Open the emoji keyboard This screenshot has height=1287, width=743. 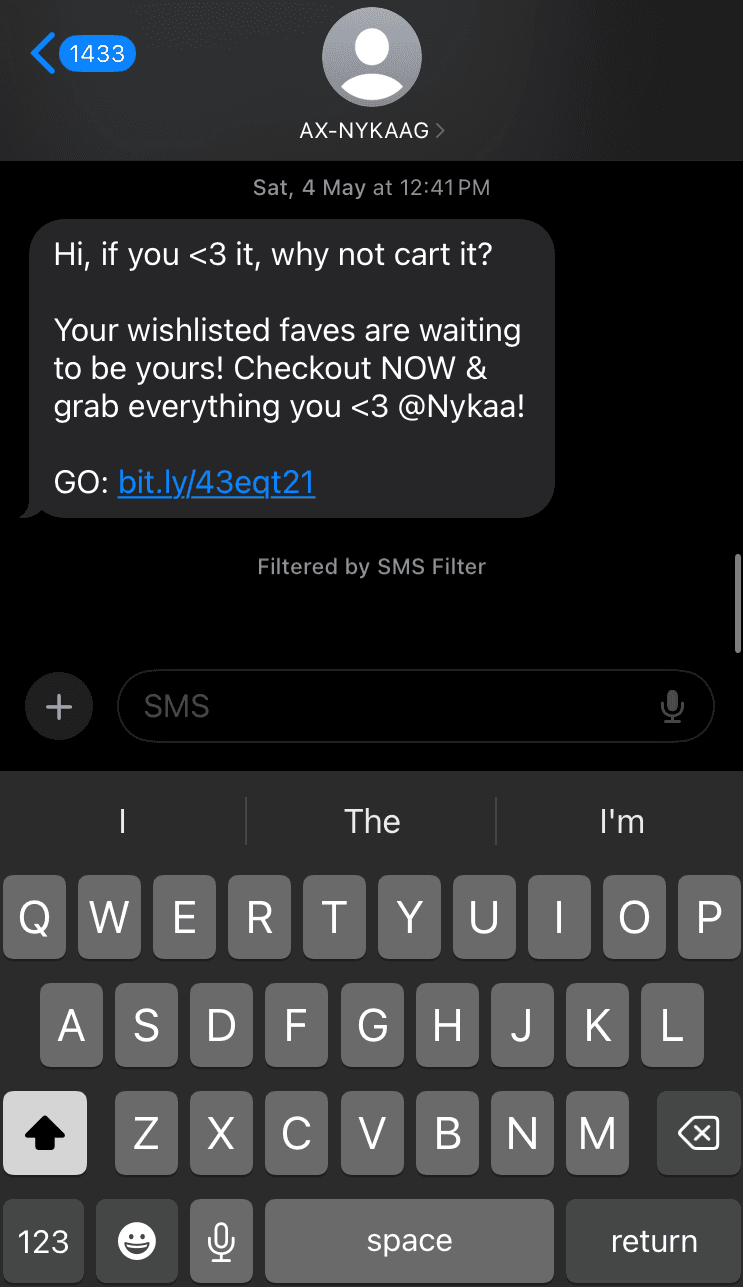pos(137,1242)
